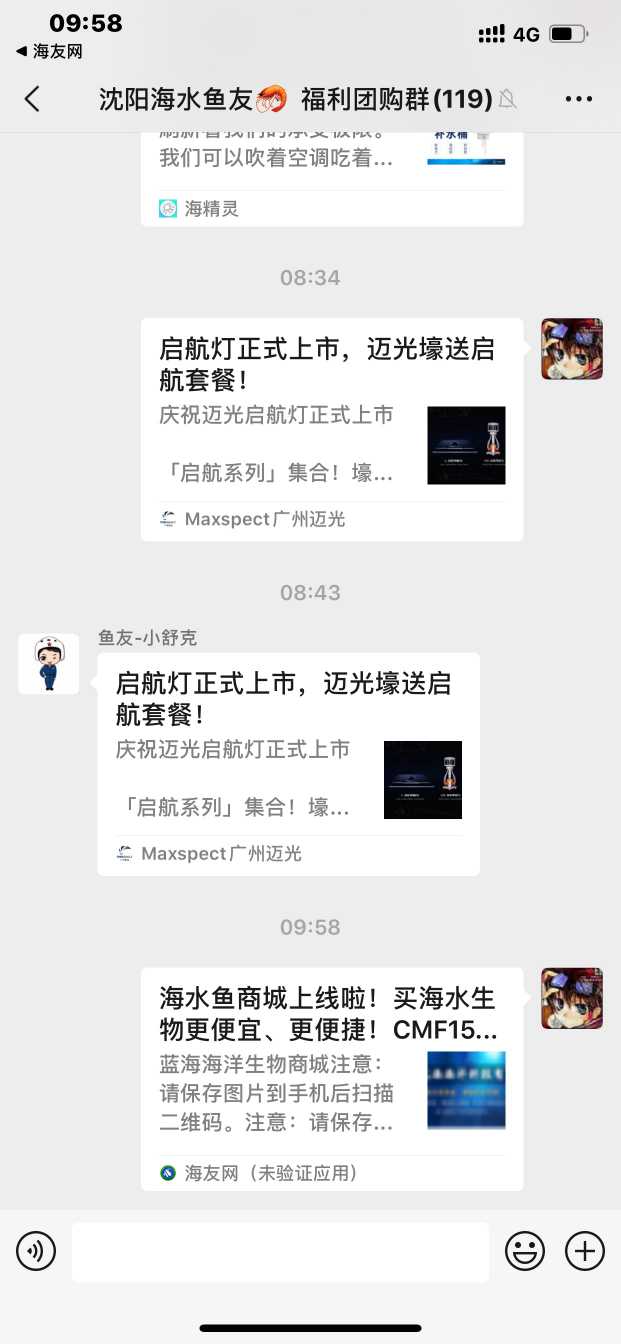Open the 08:34 Maxspect启航灯 article card
The image size is (621, 1344).
coord(331,430)
